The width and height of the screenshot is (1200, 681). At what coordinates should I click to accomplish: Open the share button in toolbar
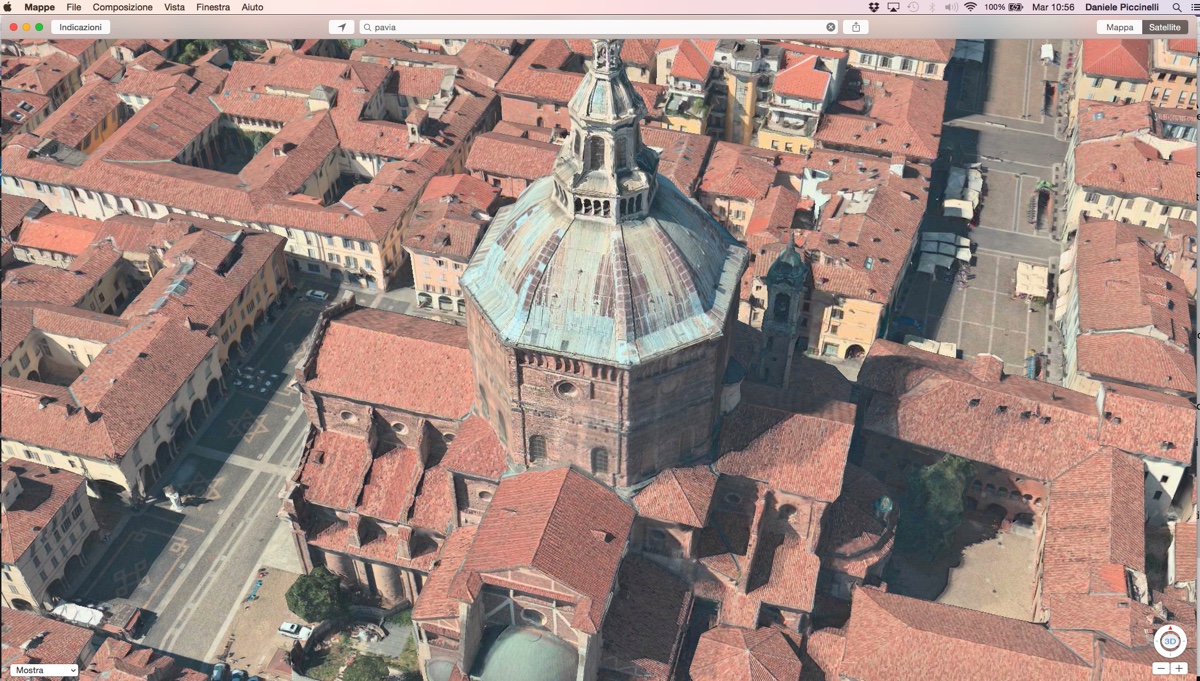[856, 27]
